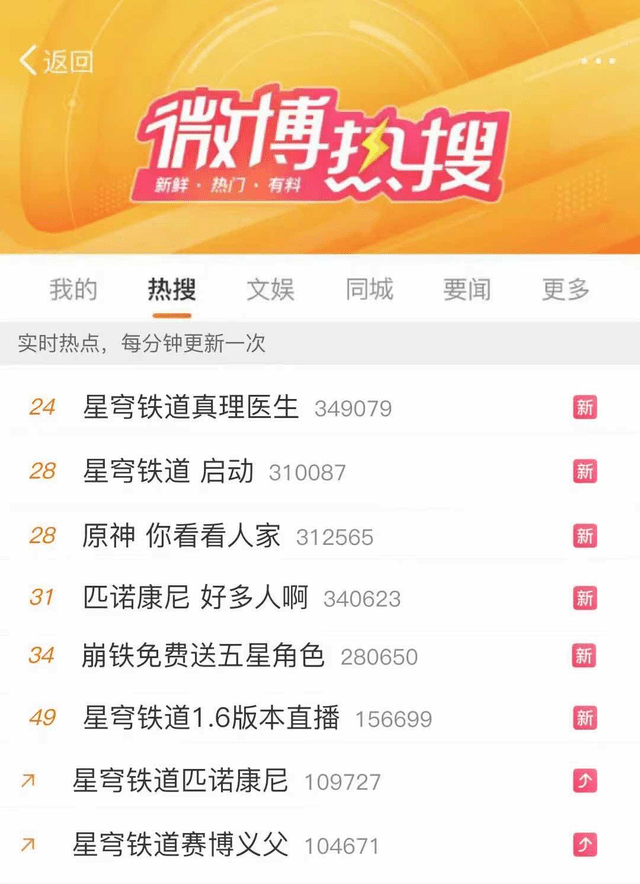Go back with the 返回 button
Viewport: 640px width, 884px height.
point(56,61)
